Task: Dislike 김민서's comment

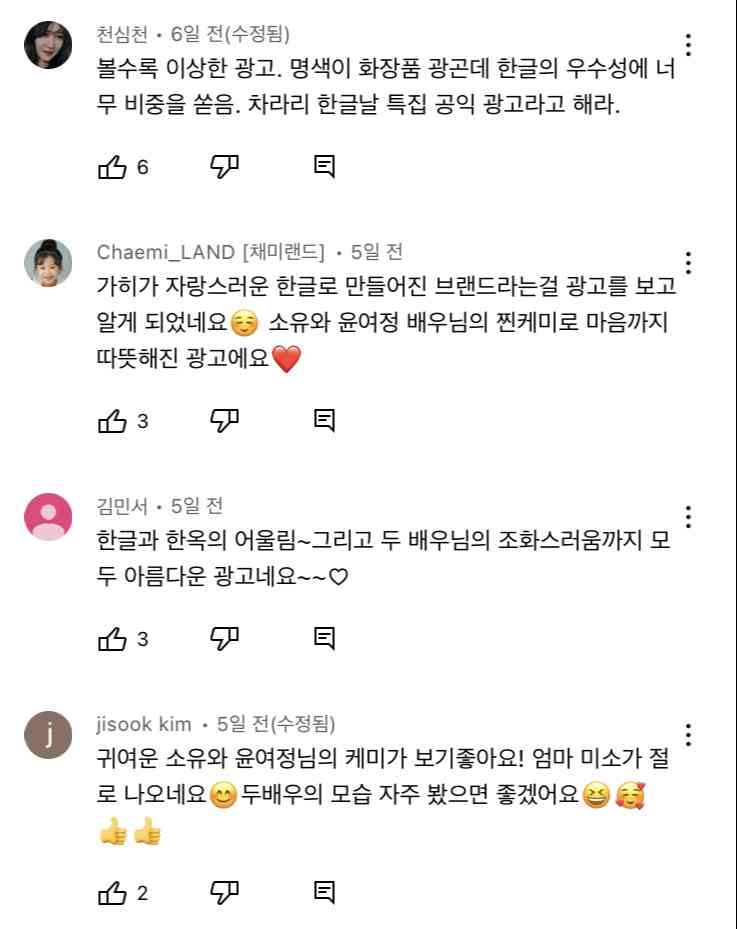Action: pos(224,638)
